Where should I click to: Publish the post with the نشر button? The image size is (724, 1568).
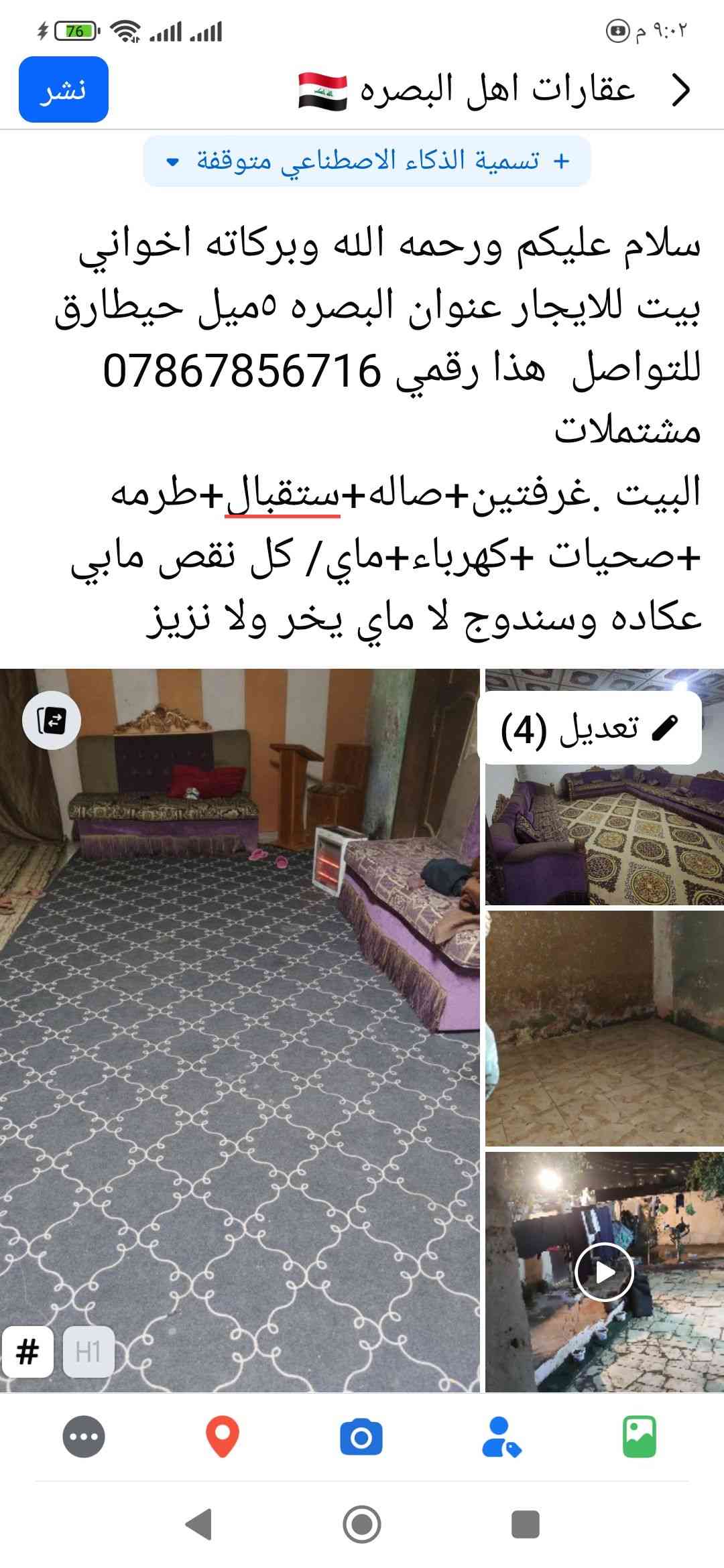64,90
